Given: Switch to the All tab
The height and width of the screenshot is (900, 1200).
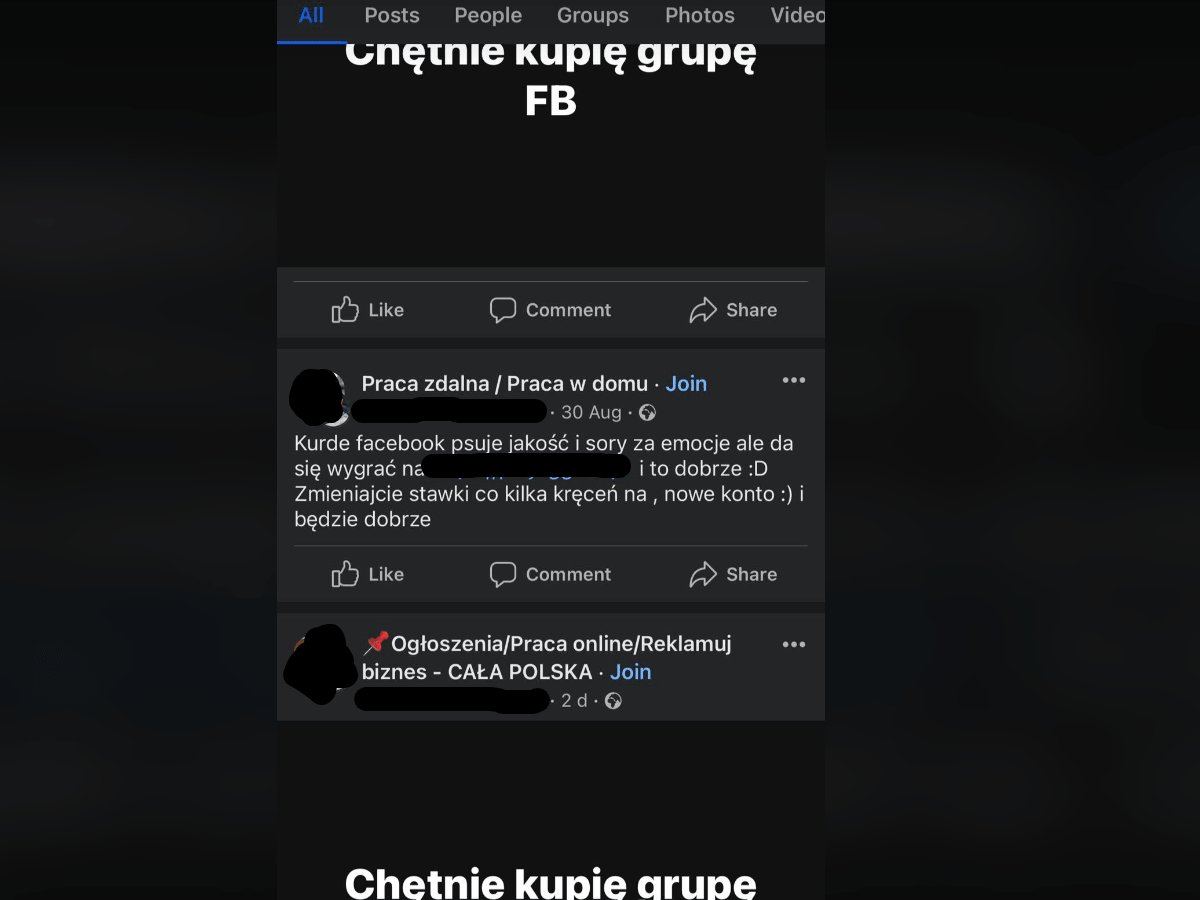Looking at the screenshot, I should tap(311, 16).
